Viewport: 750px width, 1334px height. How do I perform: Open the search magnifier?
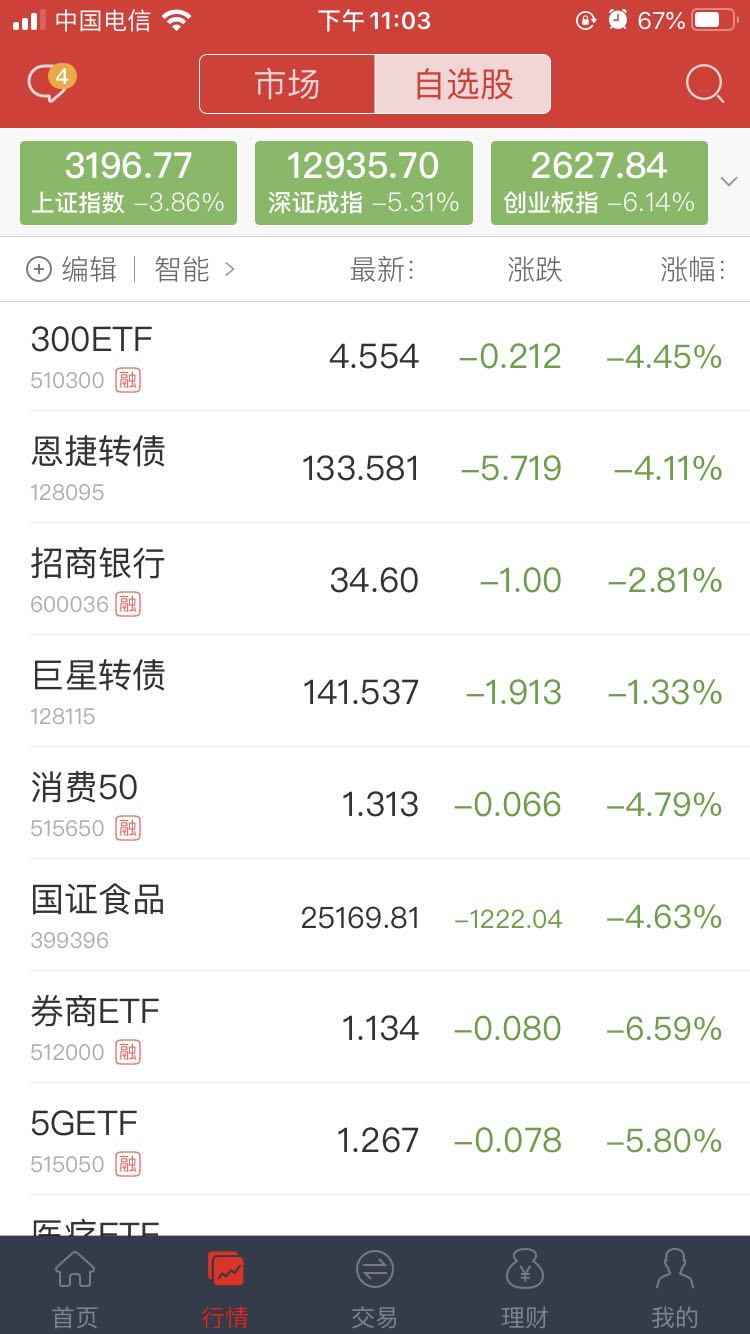[x=705, y=84]
